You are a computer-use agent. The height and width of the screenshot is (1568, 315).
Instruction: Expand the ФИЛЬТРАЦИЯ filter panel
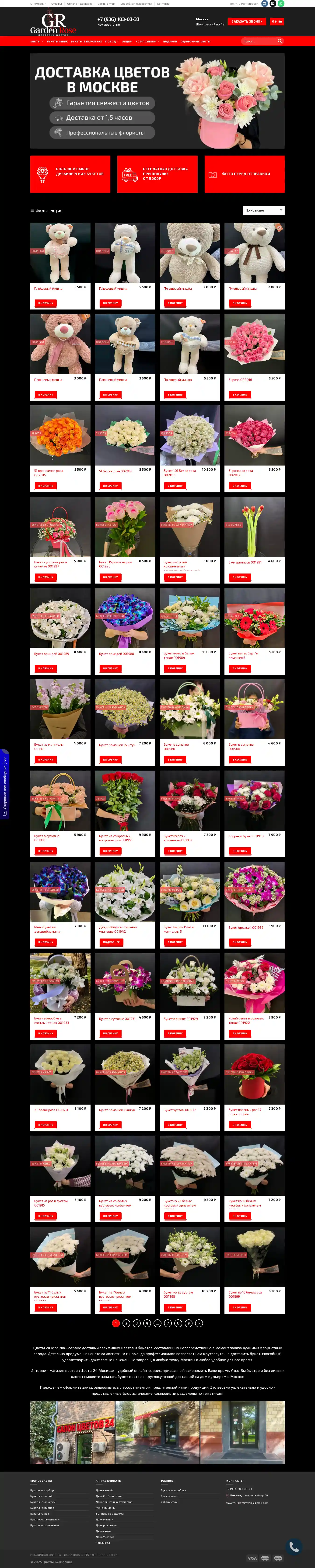[47, 211]
